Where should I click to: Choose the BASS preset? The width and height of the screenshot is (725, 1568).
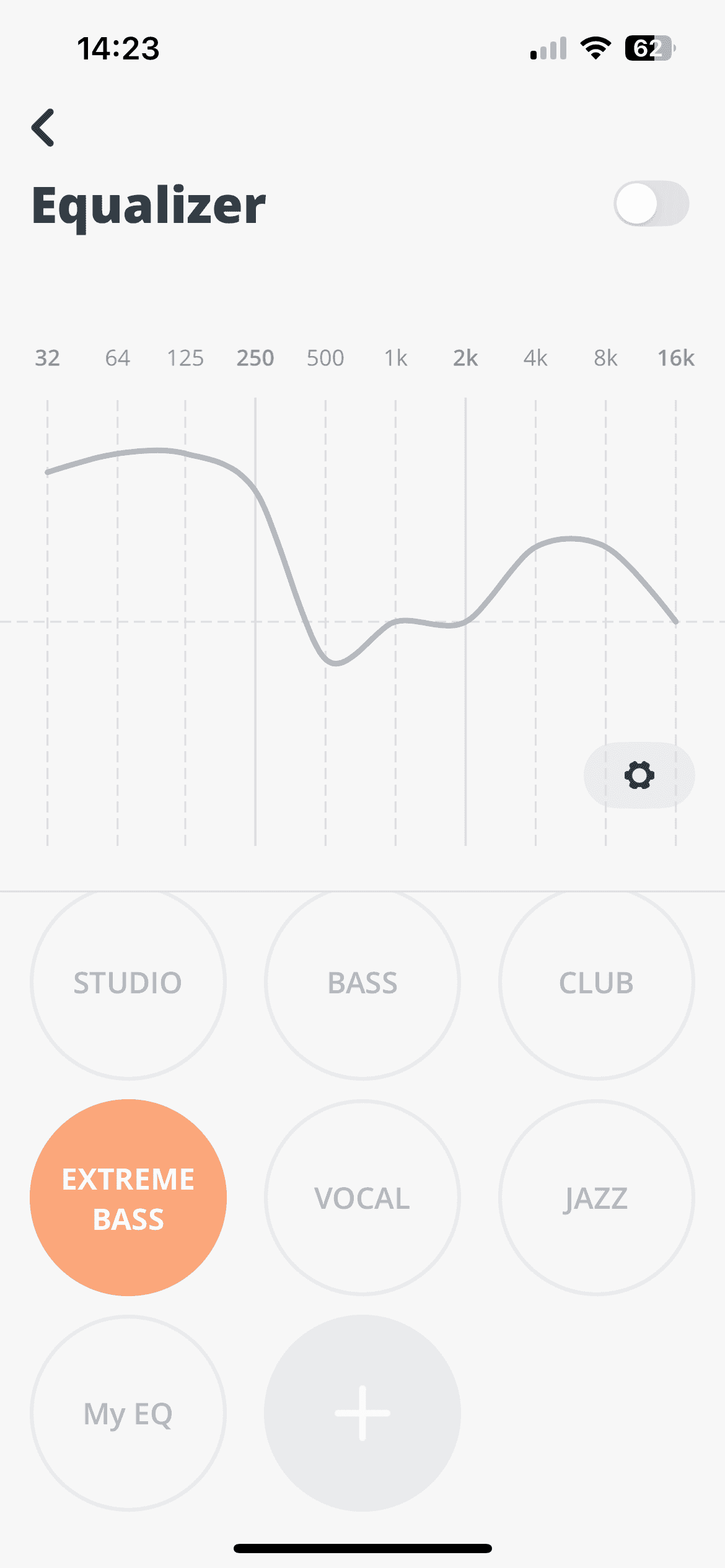[362, 983]
